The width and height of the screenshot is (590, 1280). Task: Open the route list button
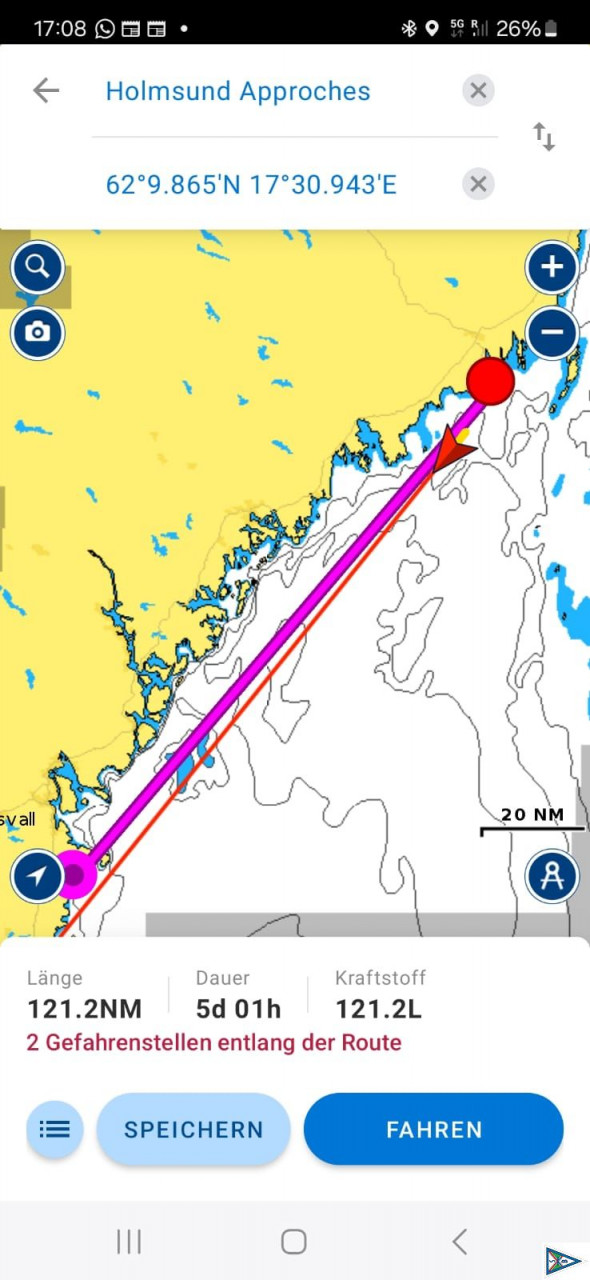click(x=55, y=1129)
